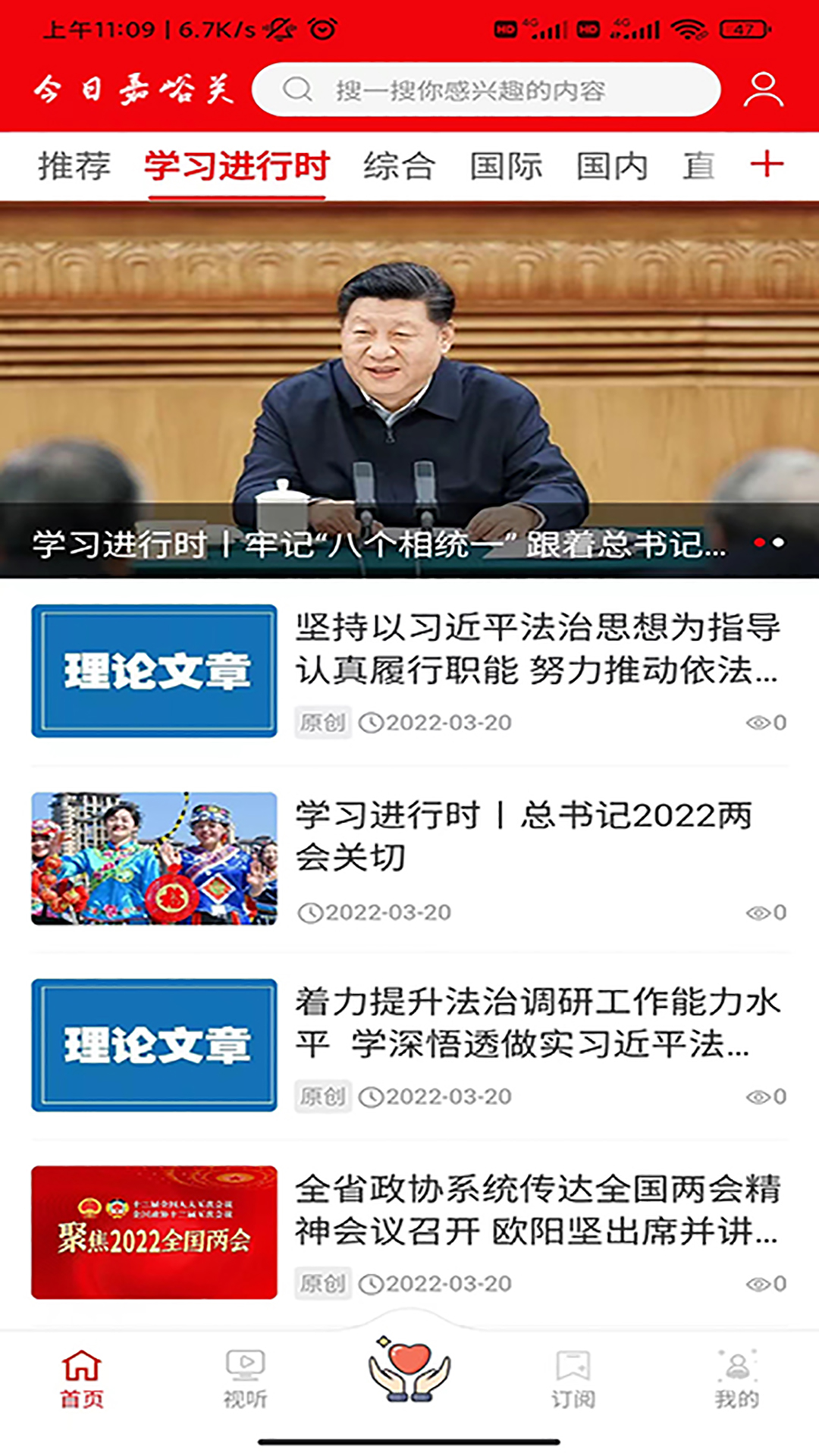Go to the 我的 tab
Viewport: 819px width, 1456px height.
(736, 1380)
